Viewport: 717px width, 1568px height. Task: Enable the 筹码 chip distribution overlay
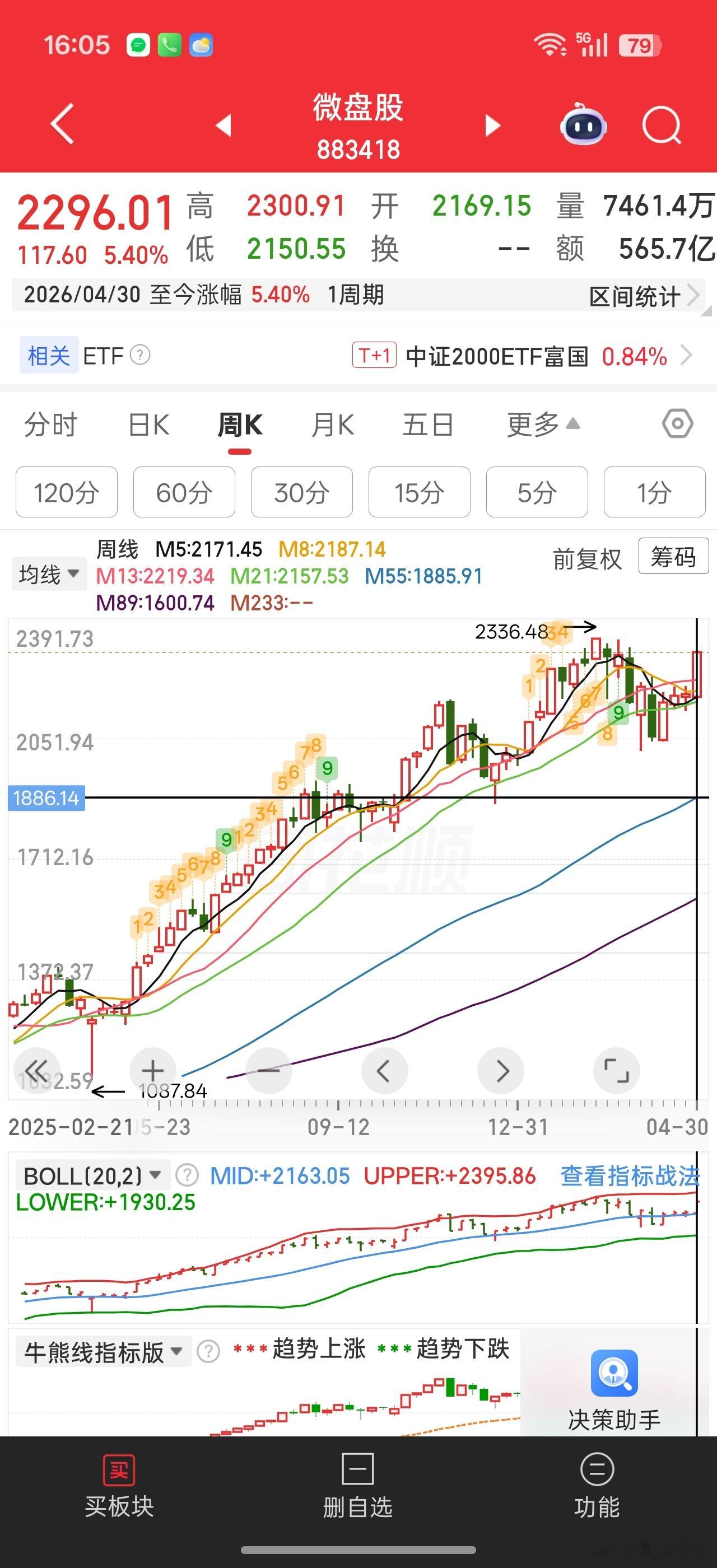click(673, 558)
